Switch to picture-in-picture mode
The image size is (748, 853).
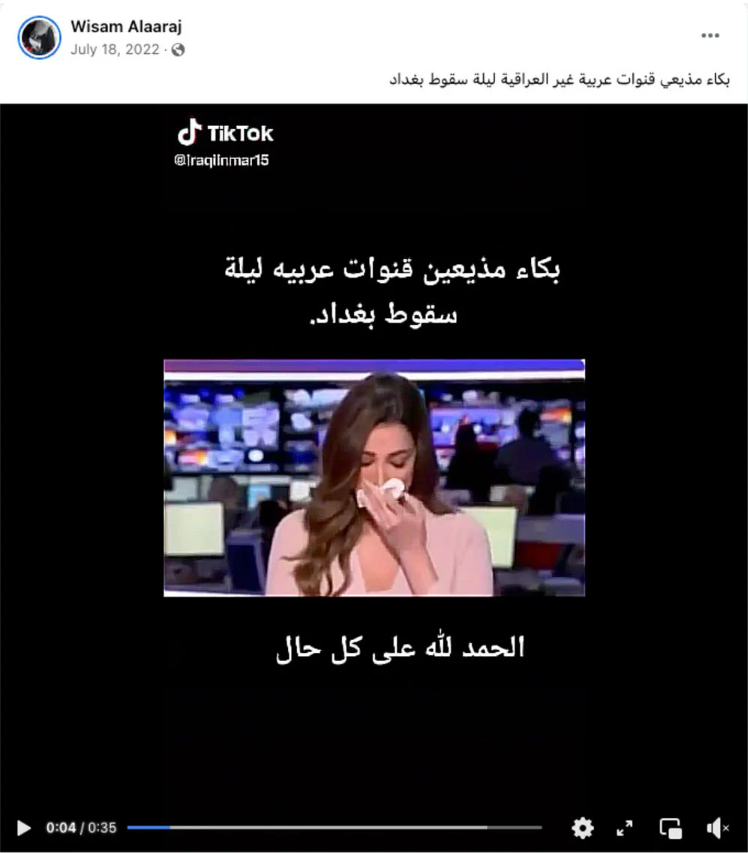click(670, 828)
